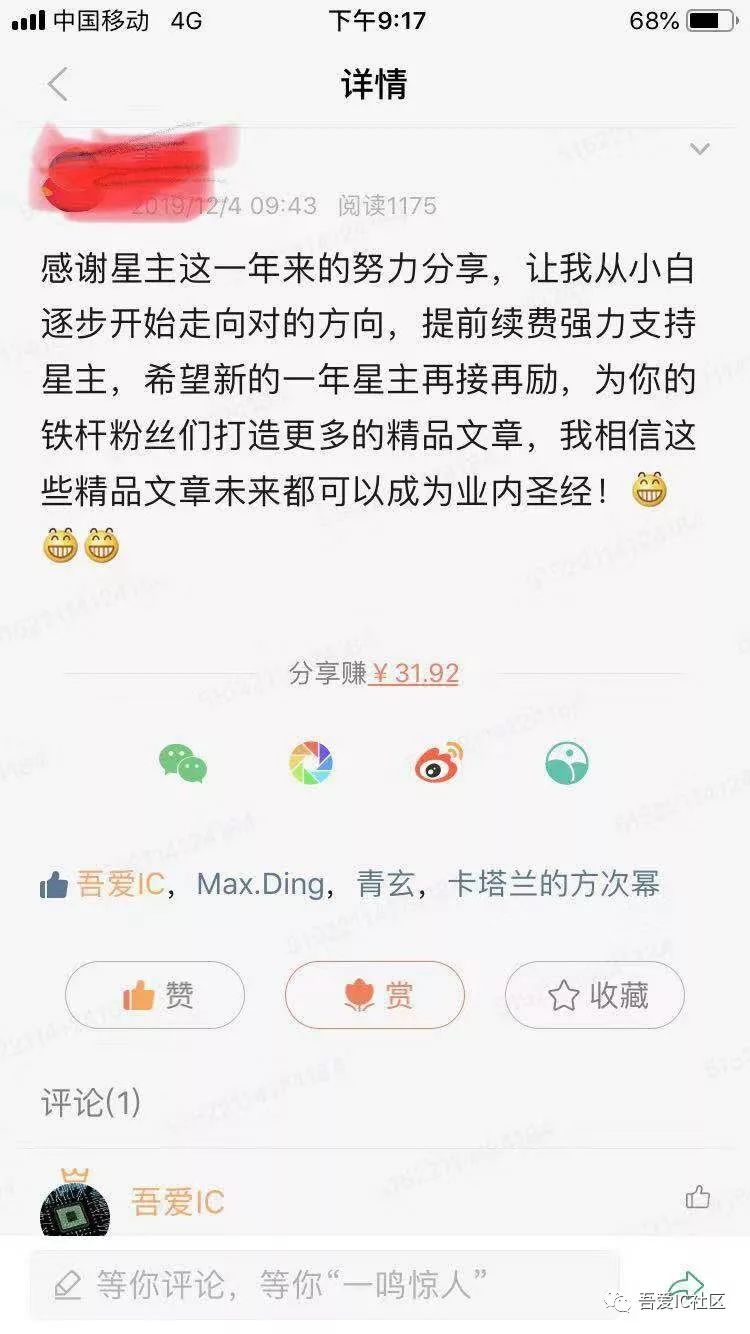Share the post to Weibo
Viewport: 750px width, 1334px height.
[x=439, y=765]
